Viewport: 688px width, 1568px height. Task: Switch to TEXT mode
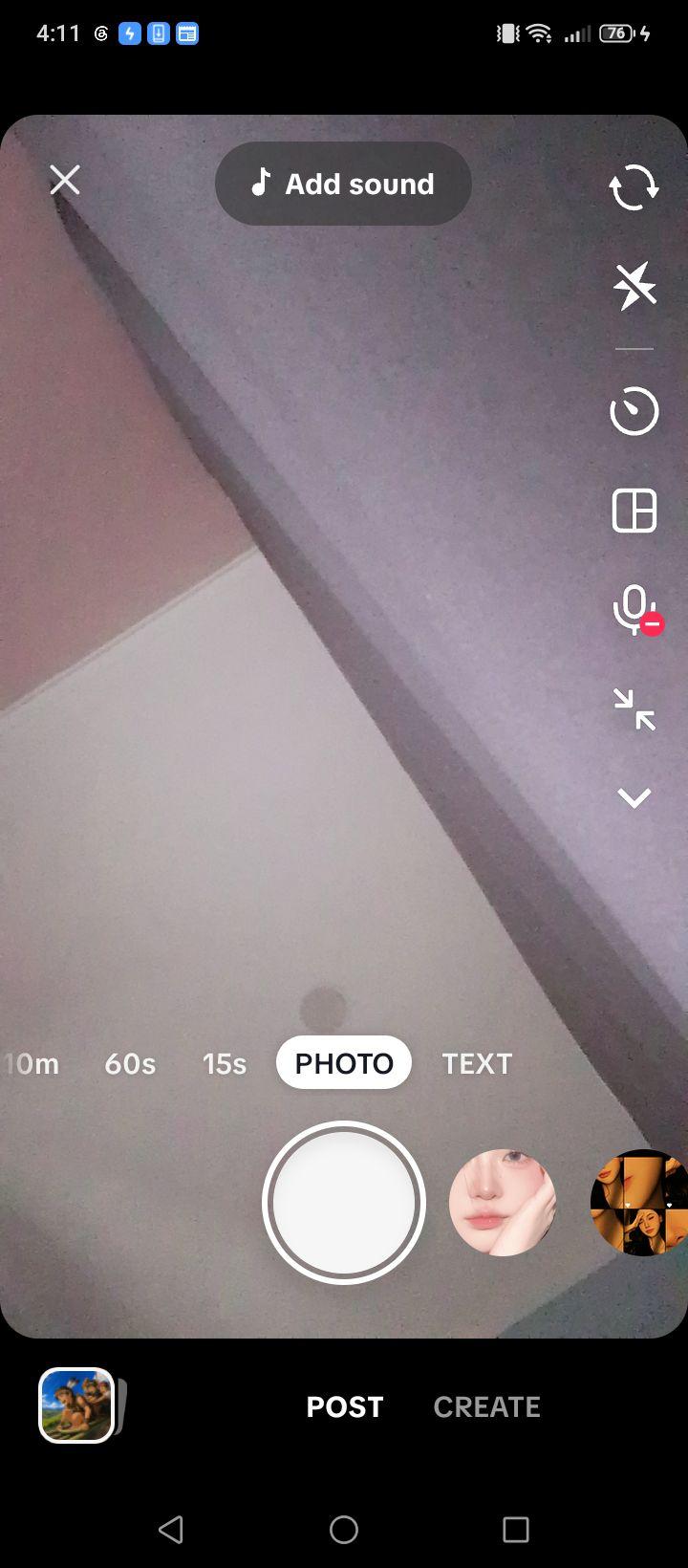pos(477,1063)
